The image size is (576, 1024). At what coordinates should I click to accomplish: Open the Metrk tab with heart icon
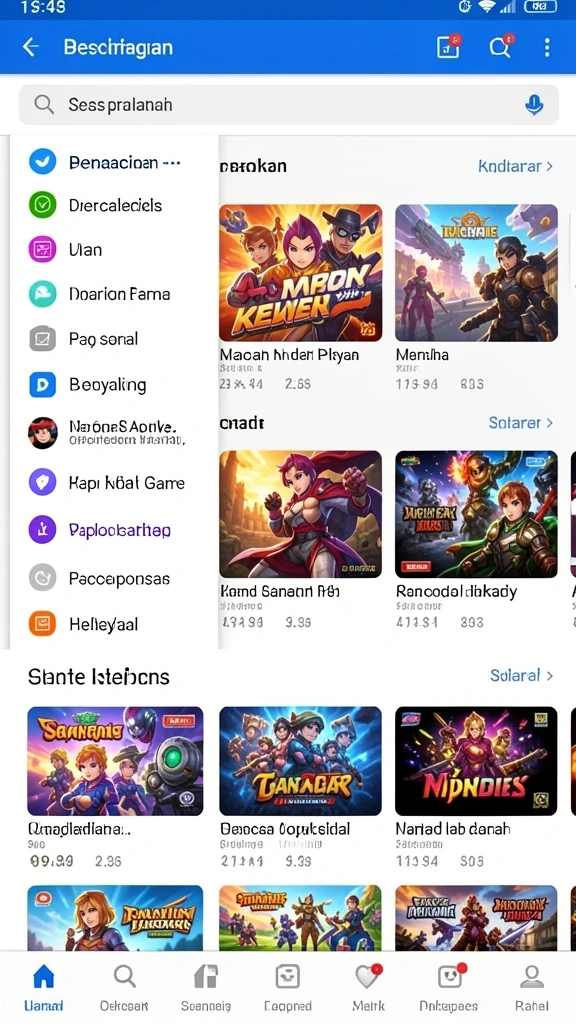[x=368, y=987]
